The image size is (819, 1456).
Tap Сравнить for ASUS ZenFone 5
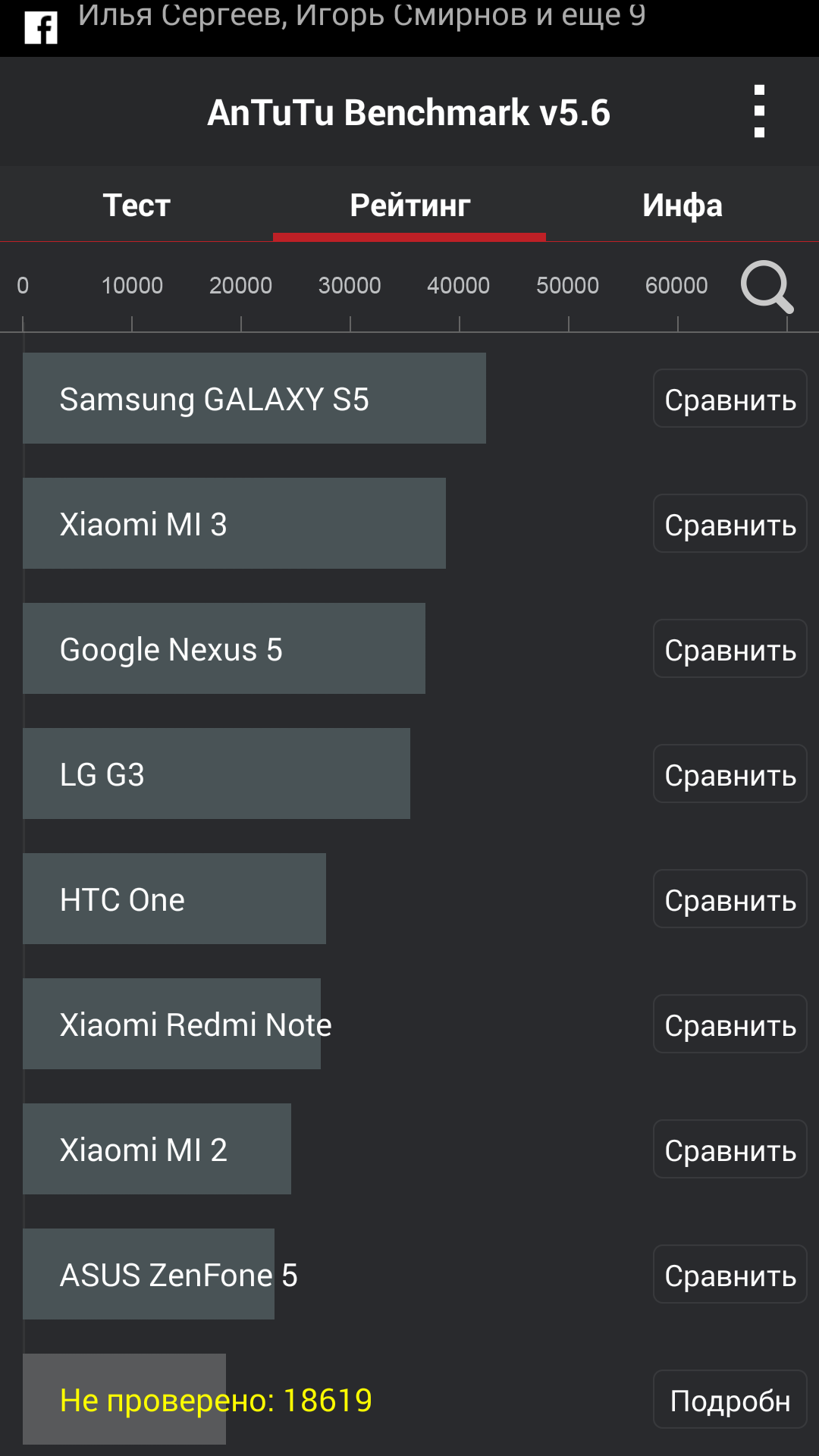click(730, 1275)
